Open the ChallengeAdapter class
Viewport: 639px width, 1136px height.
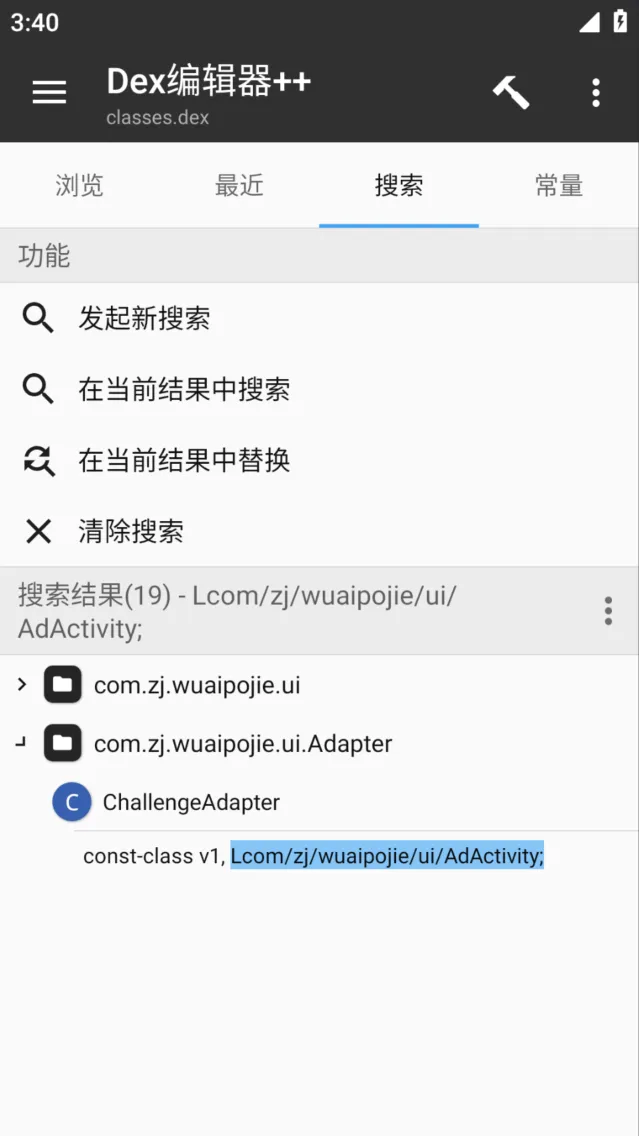pyautogui.click(x=190, y=802)
